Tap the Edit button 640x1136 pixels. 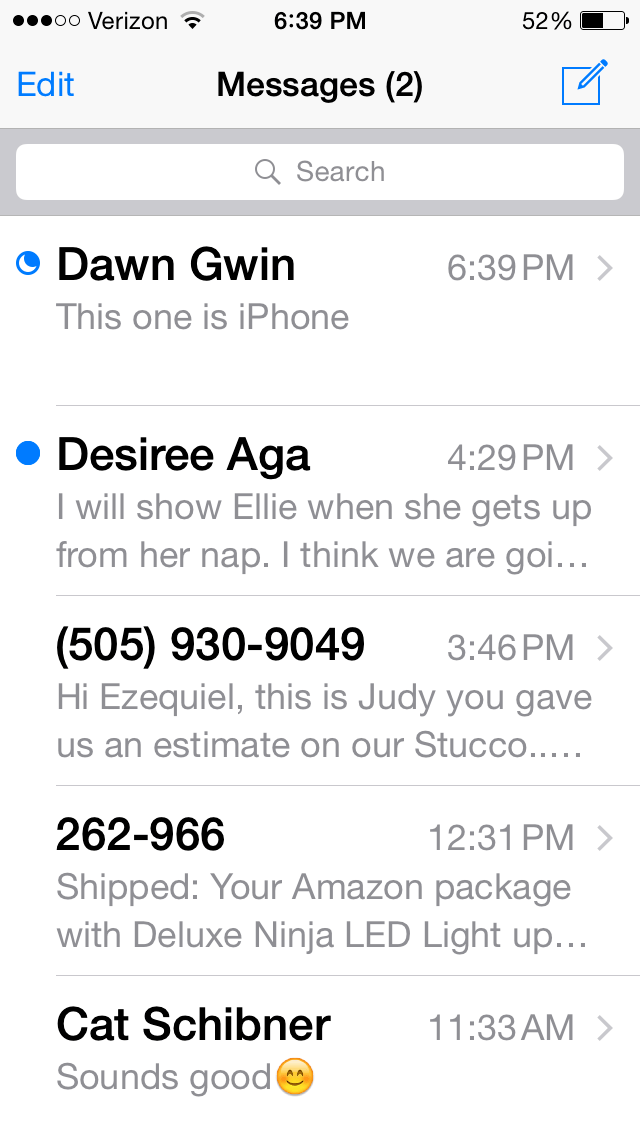pos(46,85)
